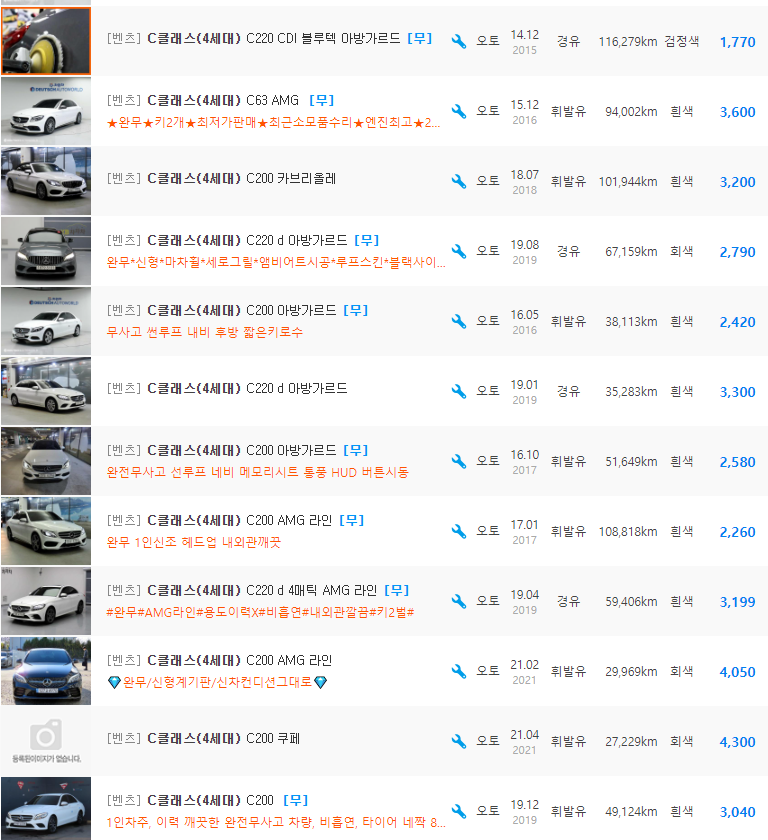Click the wrench icon next to C200 쿠페
This screenshot has height=840, width=768.
click(x=458, y=741)
